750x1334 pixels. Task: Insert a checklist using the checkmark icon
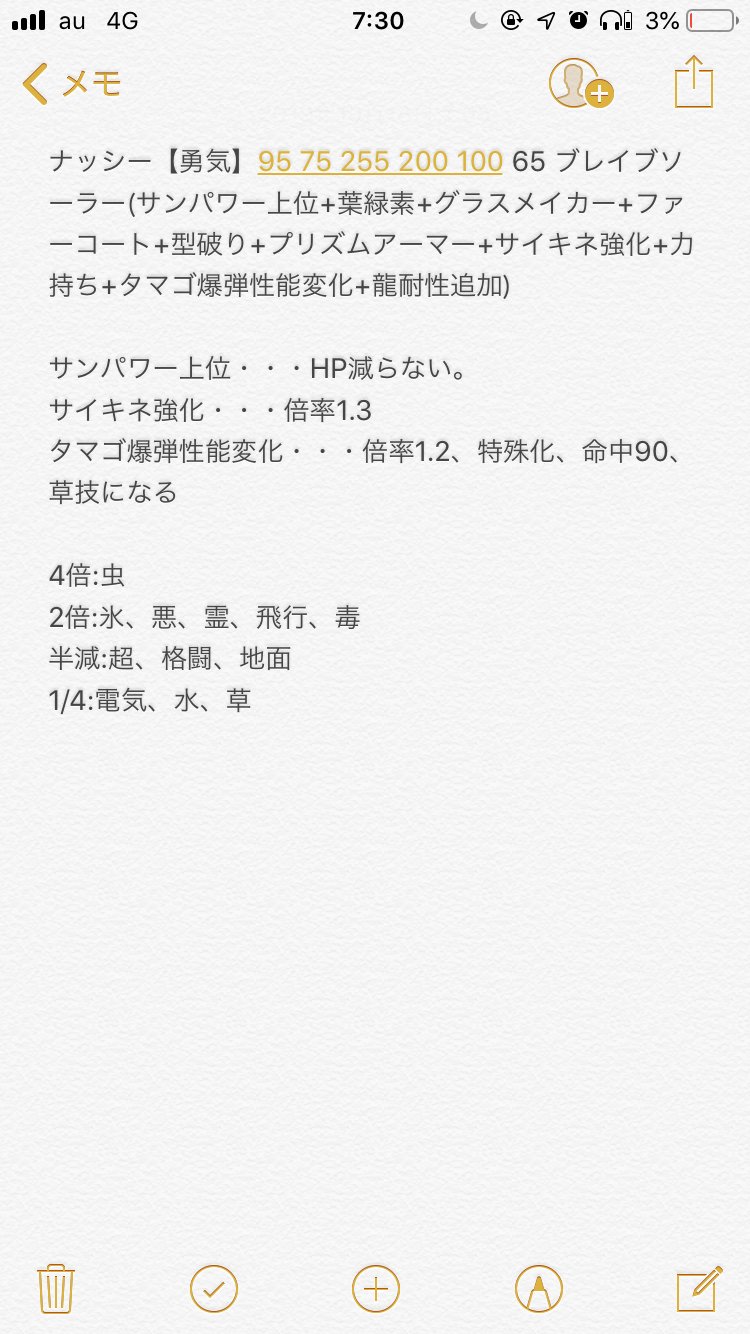tap(214, 1287)
